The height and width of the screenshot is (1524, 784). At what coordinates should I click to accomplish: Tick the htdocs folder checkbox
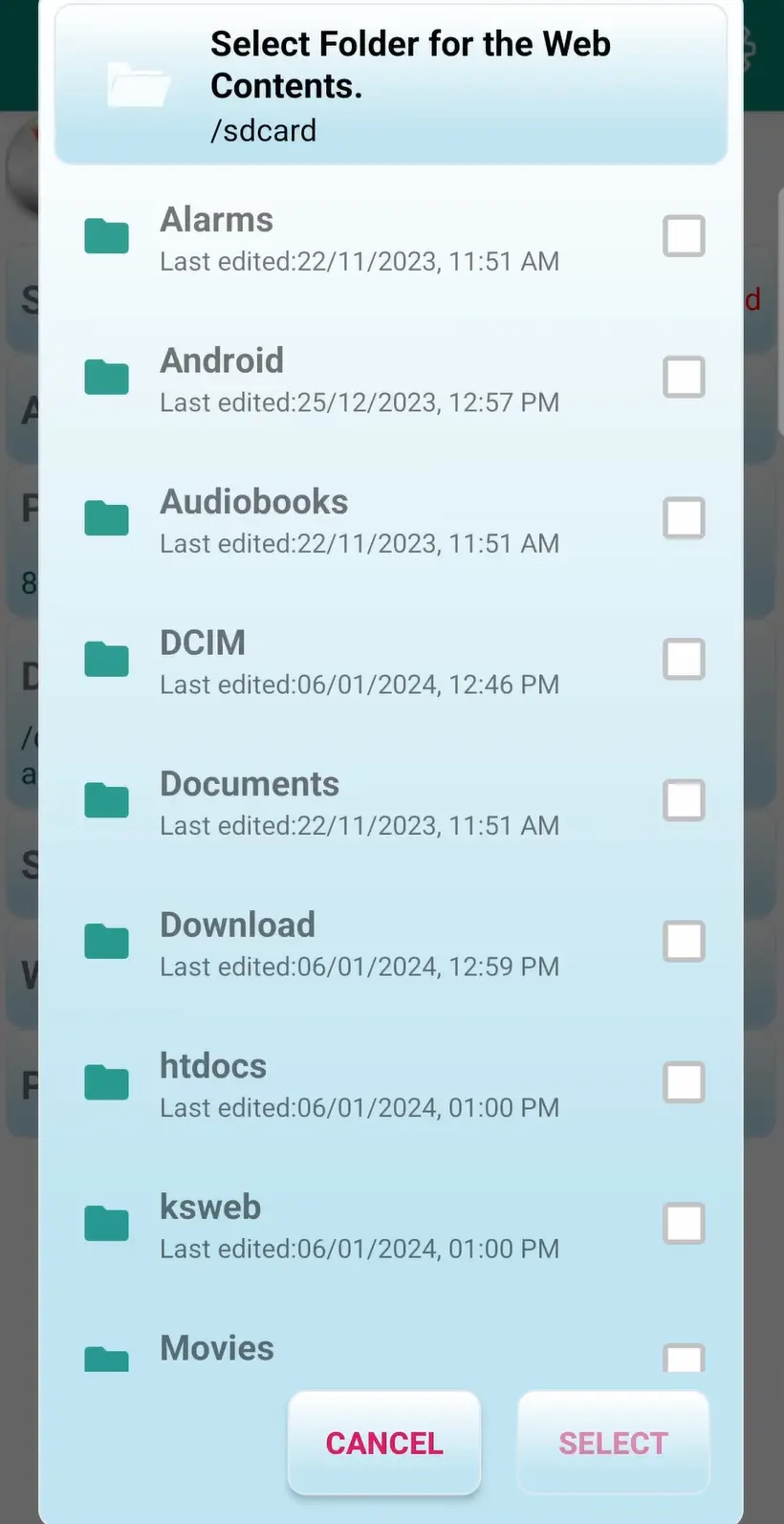(x=684, y=1082)
